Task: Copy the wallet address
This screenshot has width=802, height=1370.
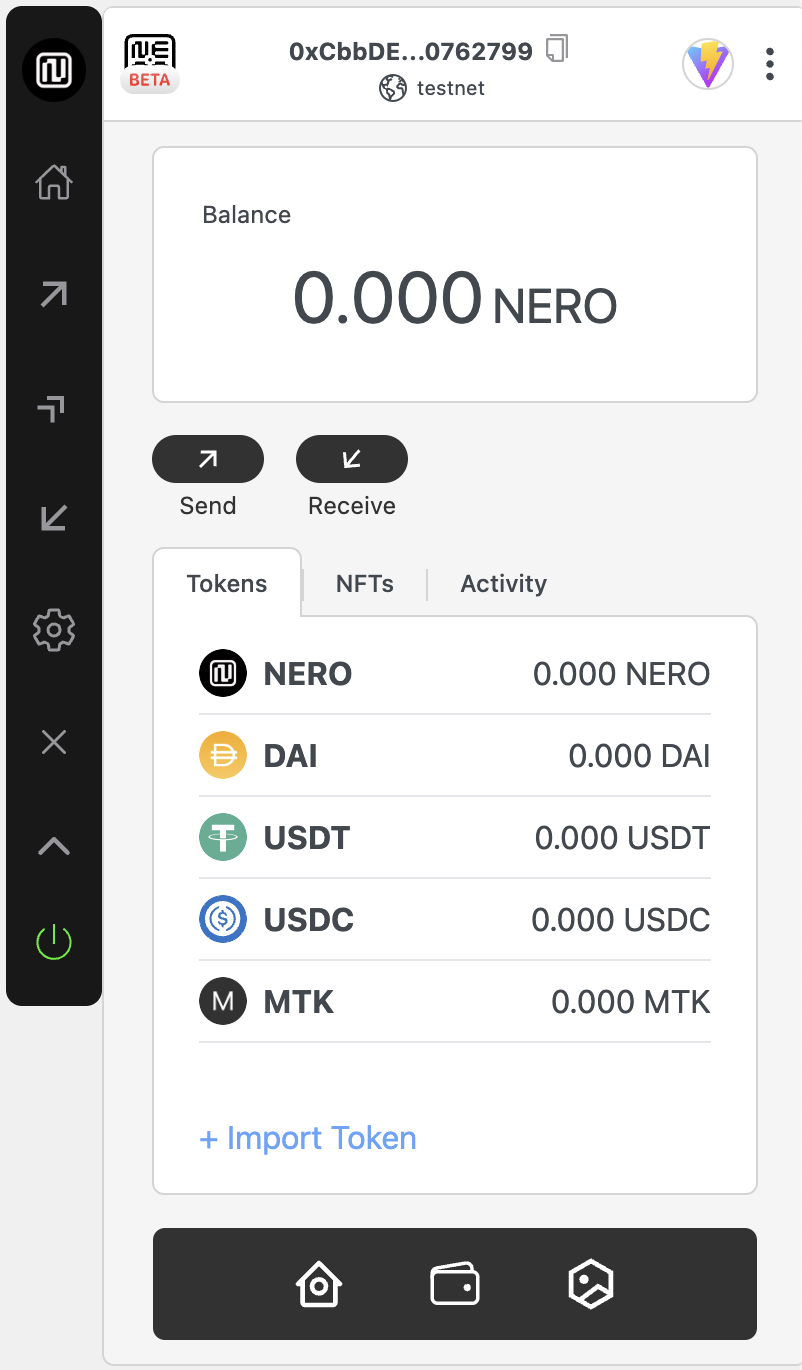Action: coord(557,49)
